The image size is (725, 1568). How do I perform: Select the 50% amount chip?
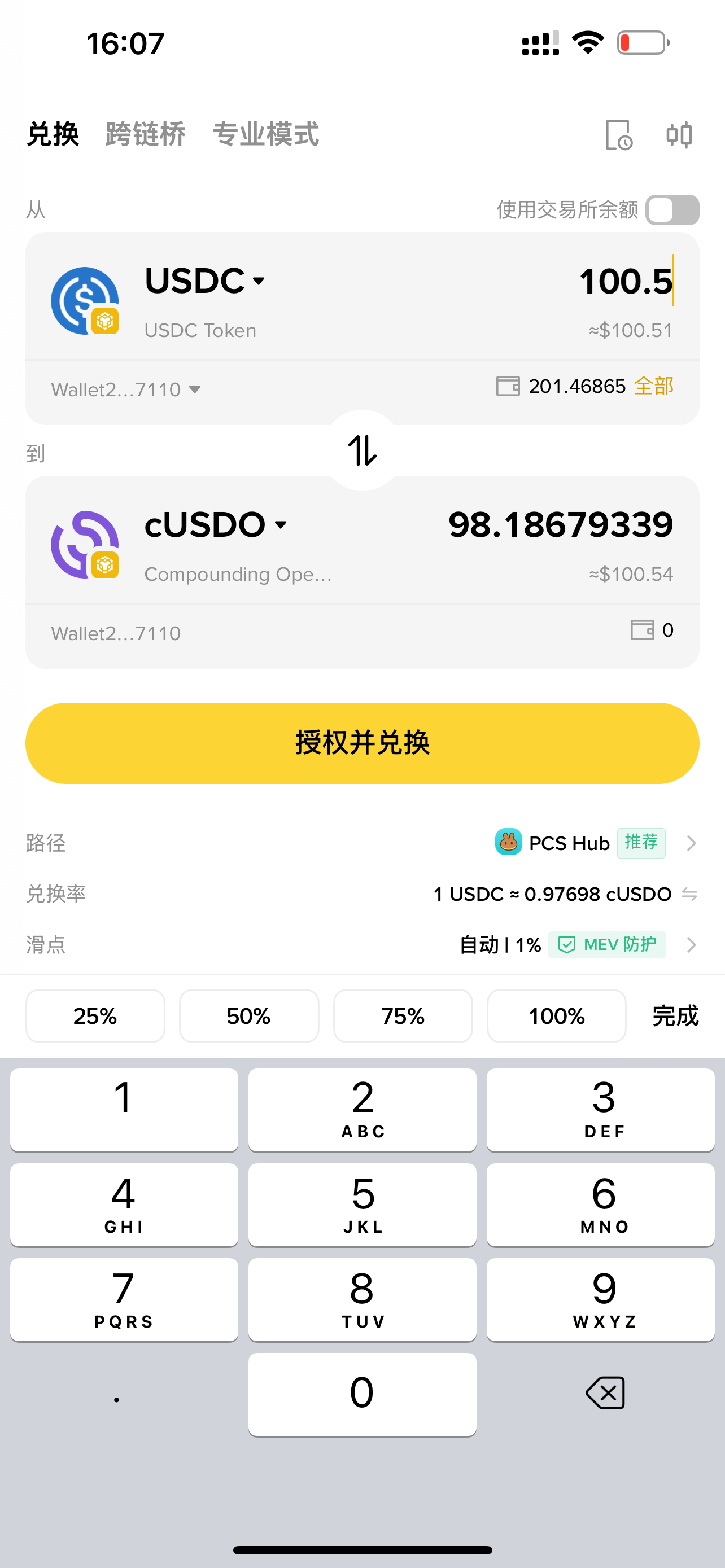coord(249,1016)
